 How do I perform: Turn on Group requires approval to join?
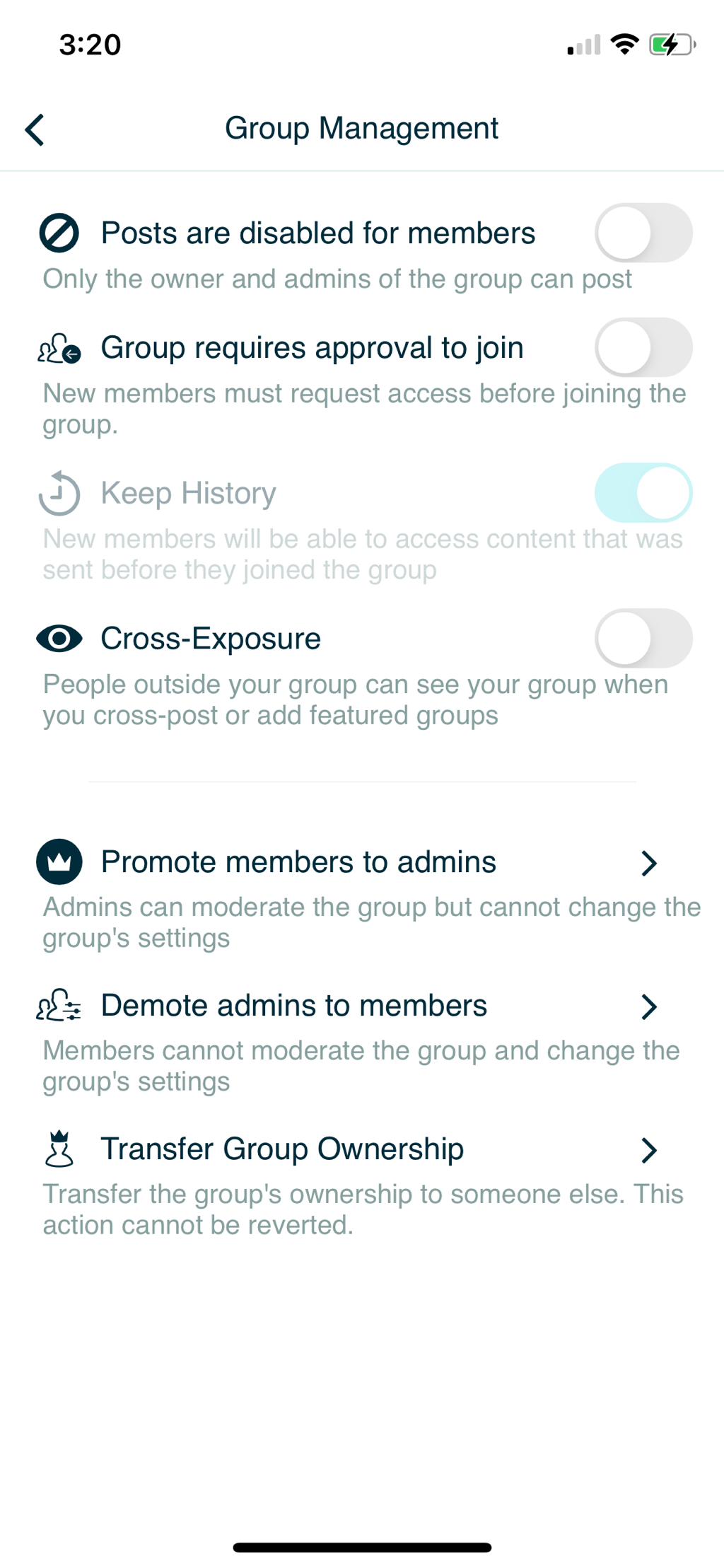coord(643,347)
